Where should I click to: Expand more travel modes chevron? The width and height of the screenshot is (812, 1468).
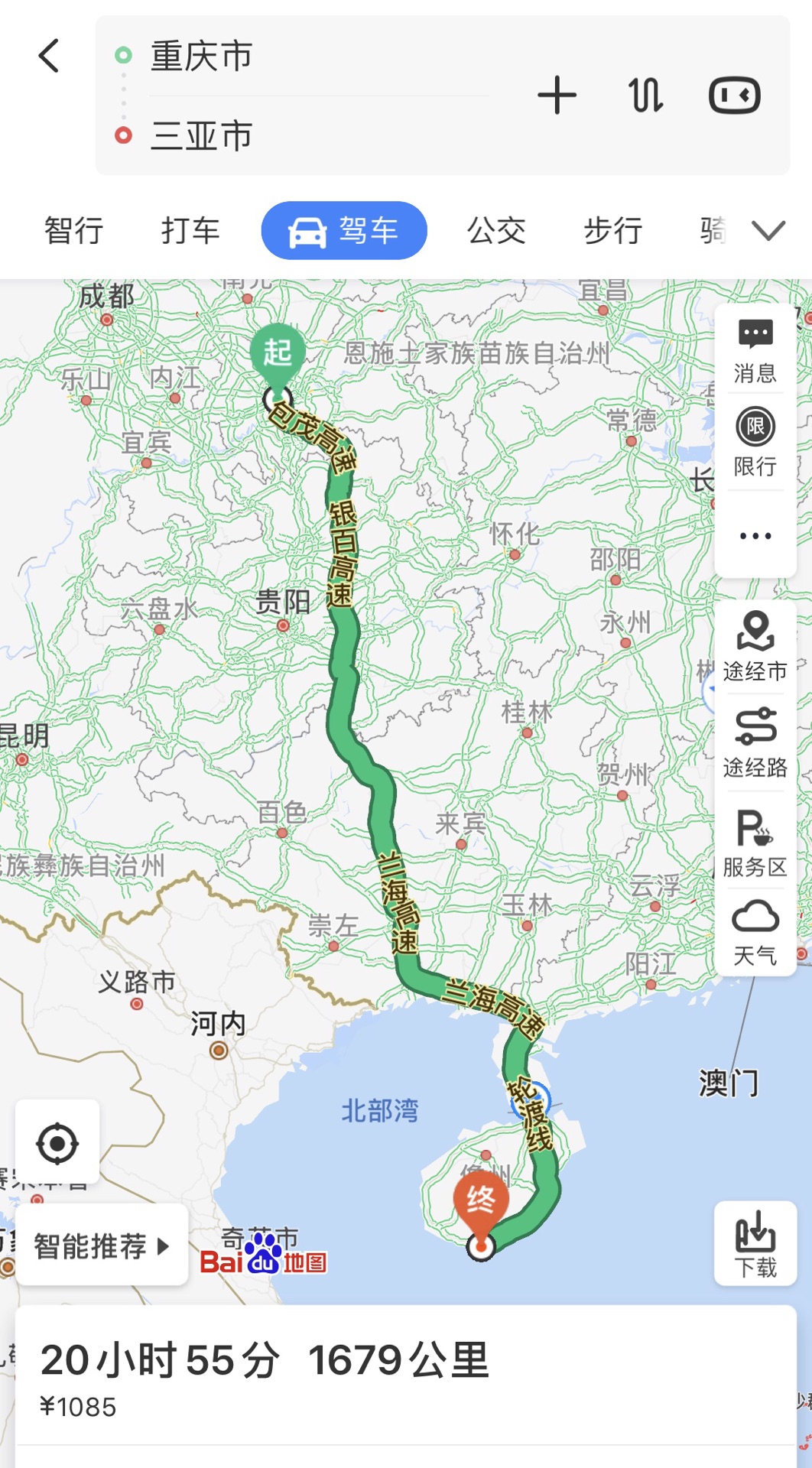pos(768,230)
